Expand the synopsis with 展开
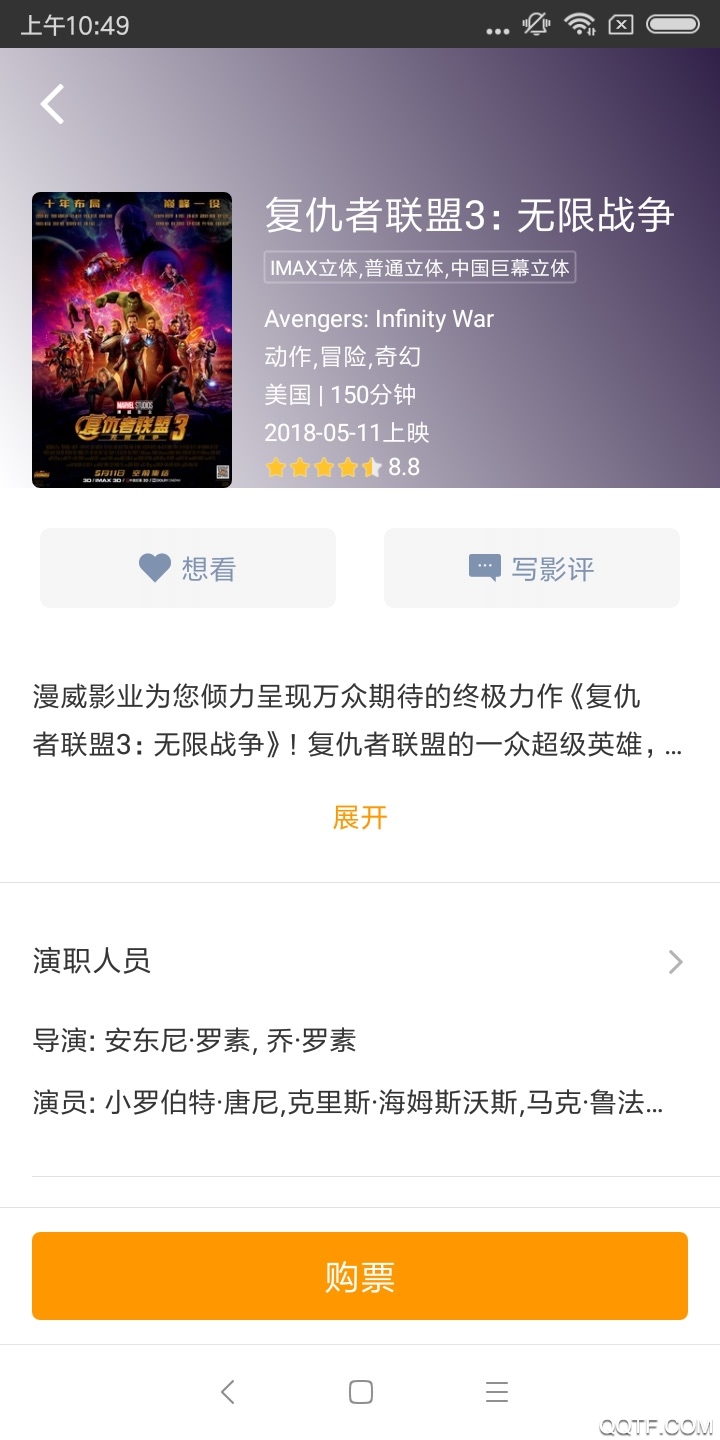Image resolution: width=720 pixels, height=1440 pixels. [x=360, y=817]
